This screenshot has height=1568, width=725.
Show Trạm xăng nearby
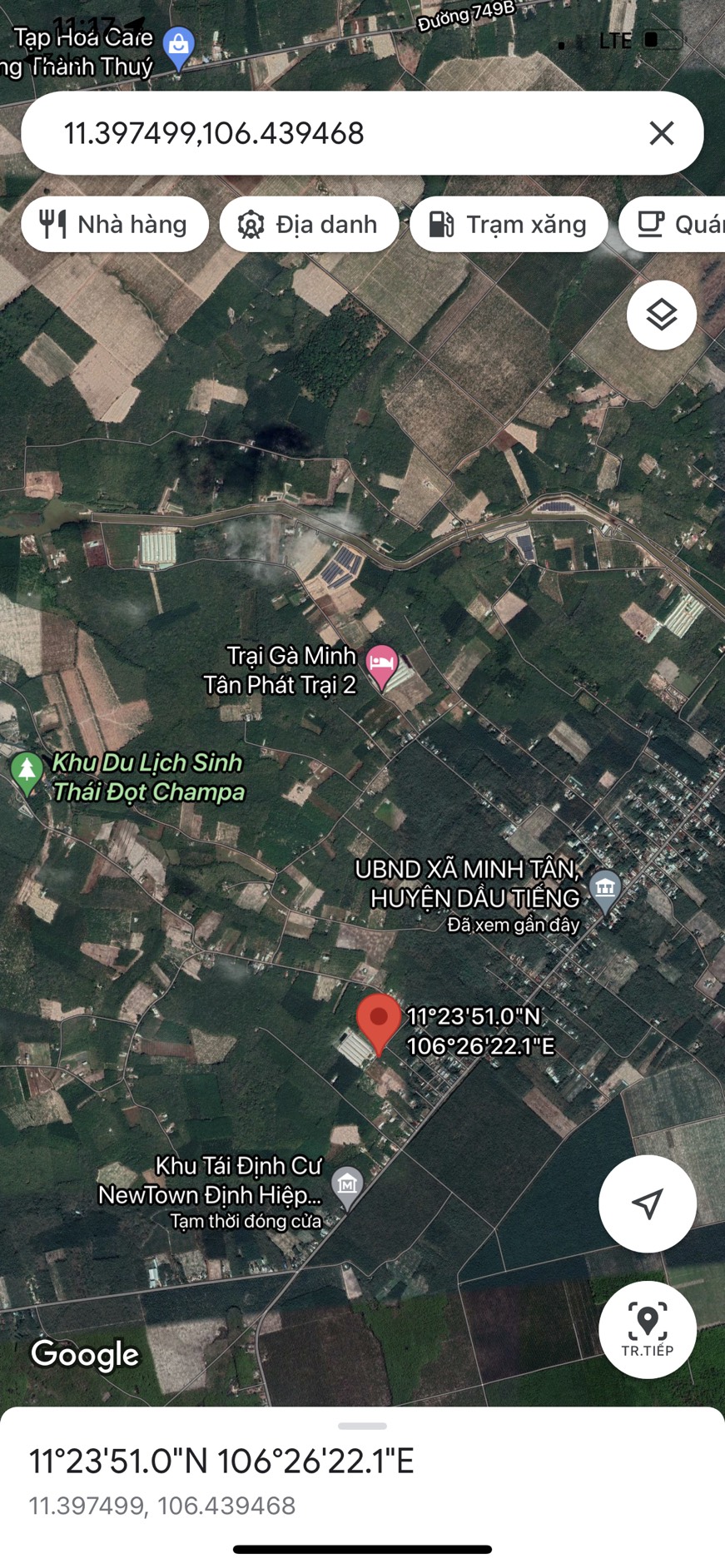[509, 224]
